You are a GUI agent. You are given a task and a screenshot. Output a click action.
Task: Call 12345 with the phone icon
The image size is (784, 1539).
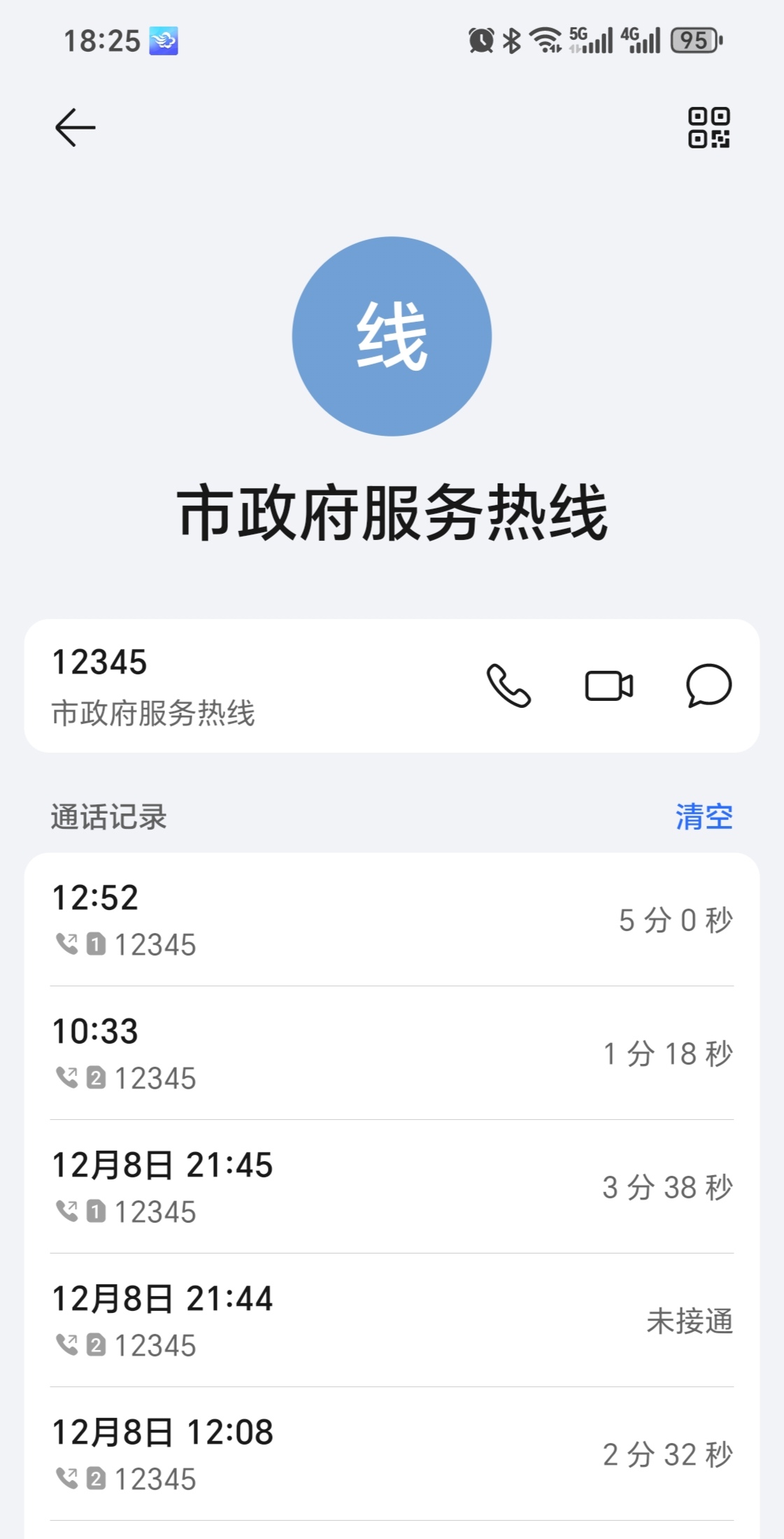pos(509,686)
